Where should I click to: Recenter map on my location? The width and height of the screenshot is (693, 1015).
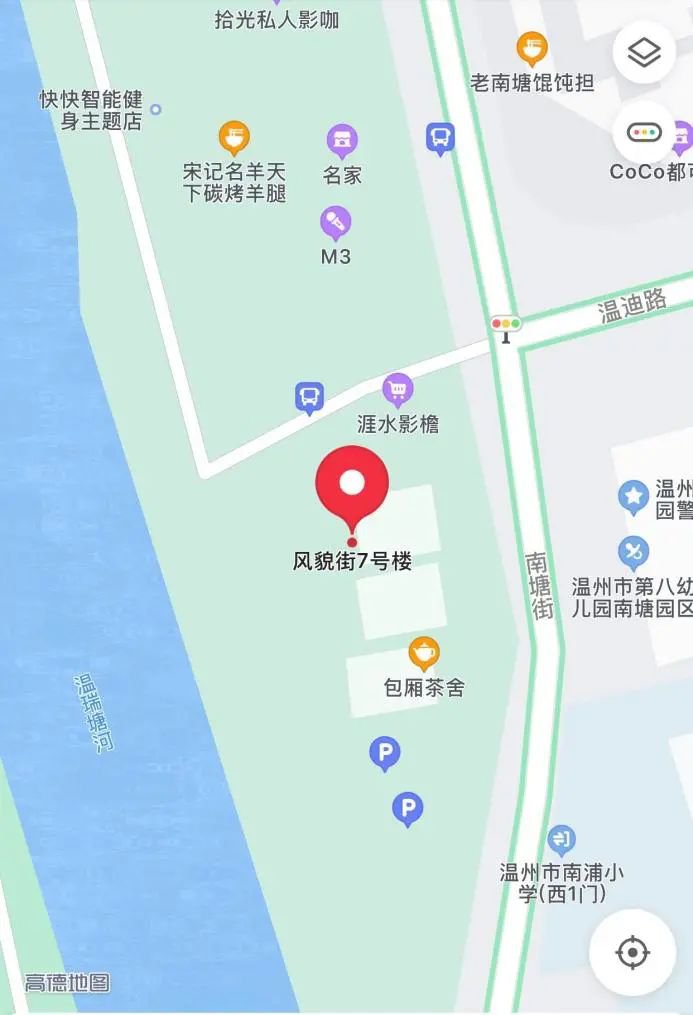pos(632,952)
